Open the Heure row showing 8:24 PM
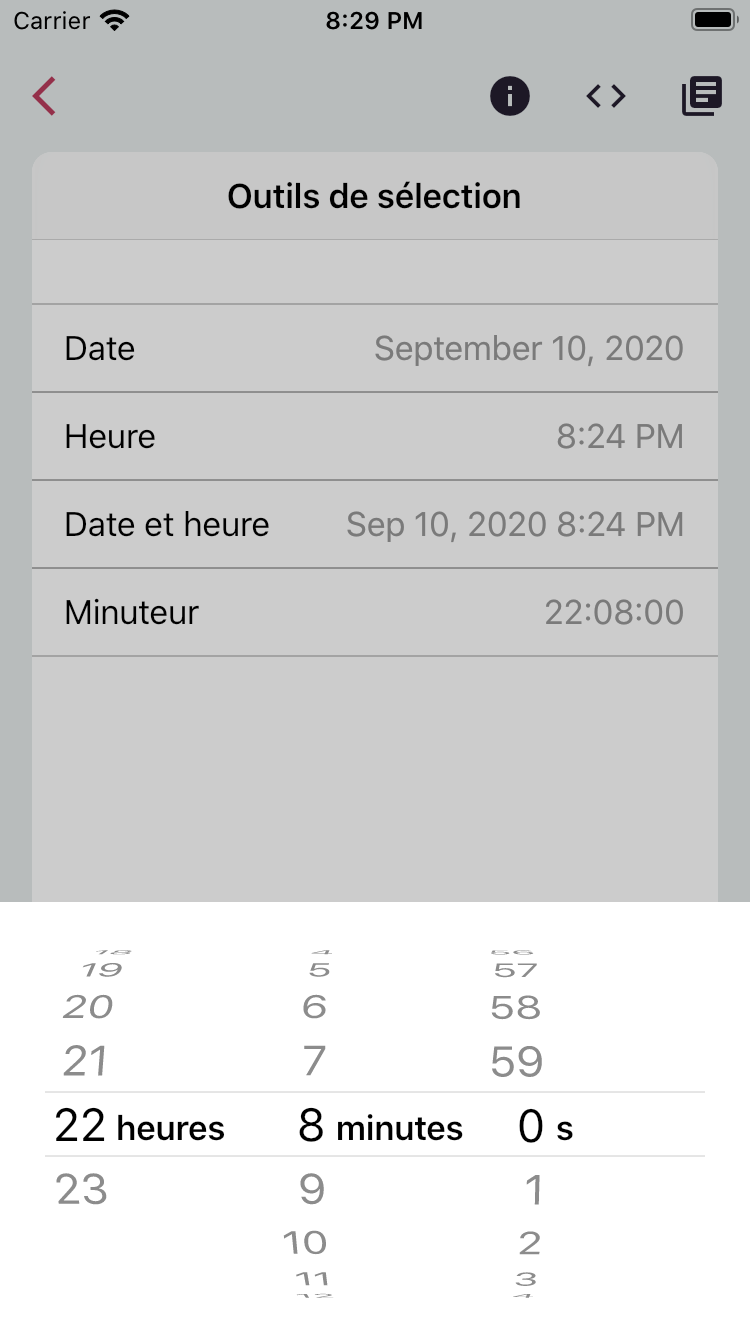Screen dimensions: 750x1334 pyautogui.click(x=374, y=436)
